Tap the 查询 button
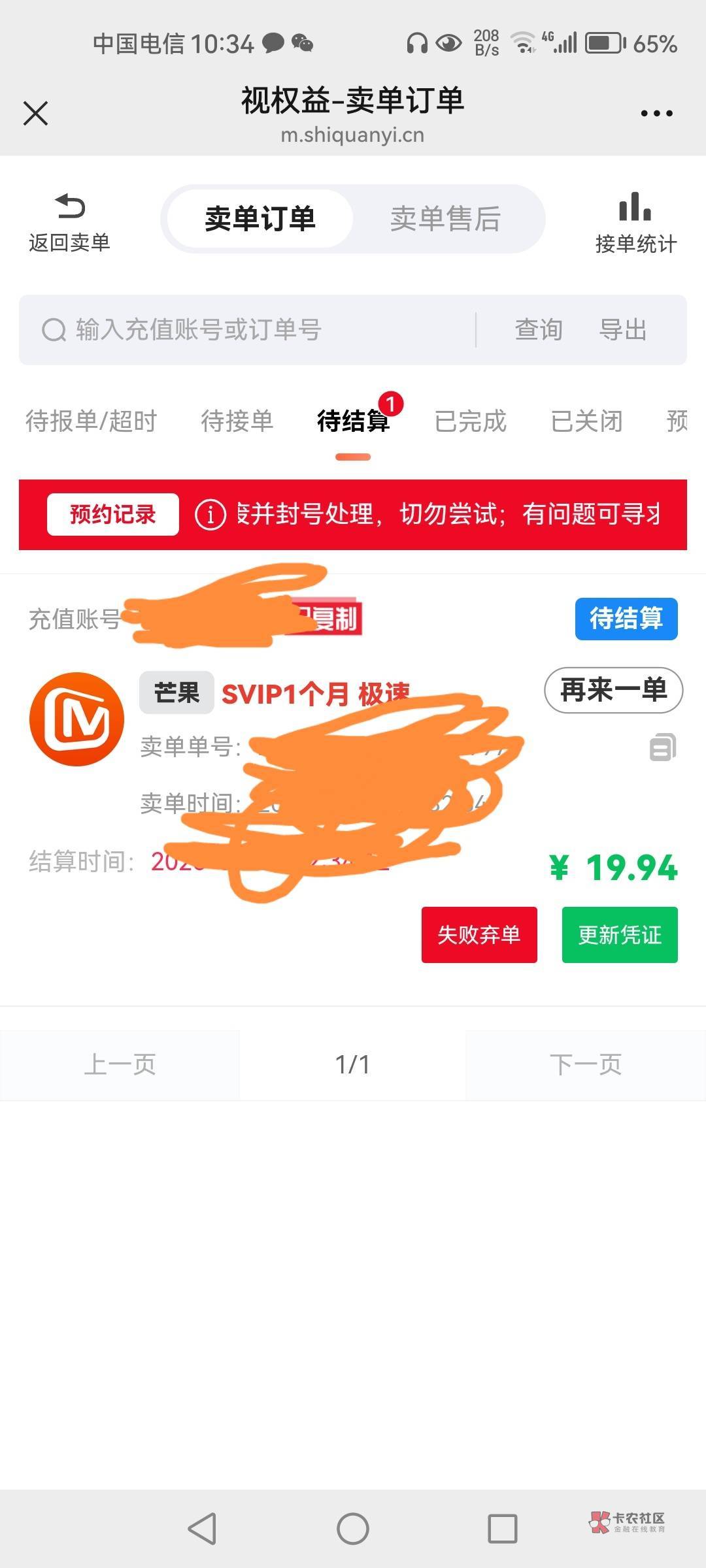Image resolution: width=706 pixels, height=1568 pixels. 539,330
